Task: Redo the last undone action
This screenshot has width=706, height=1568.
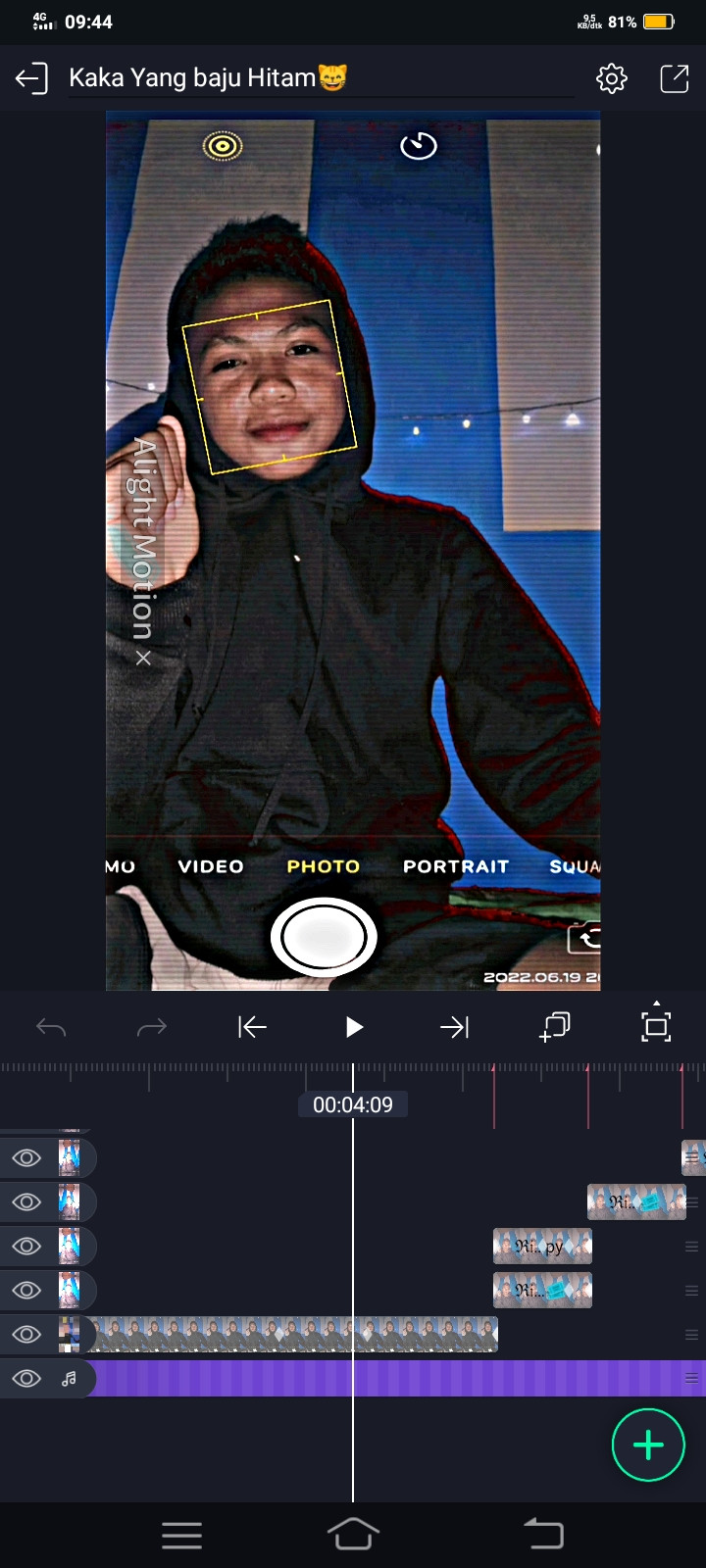Action: 152,1027
